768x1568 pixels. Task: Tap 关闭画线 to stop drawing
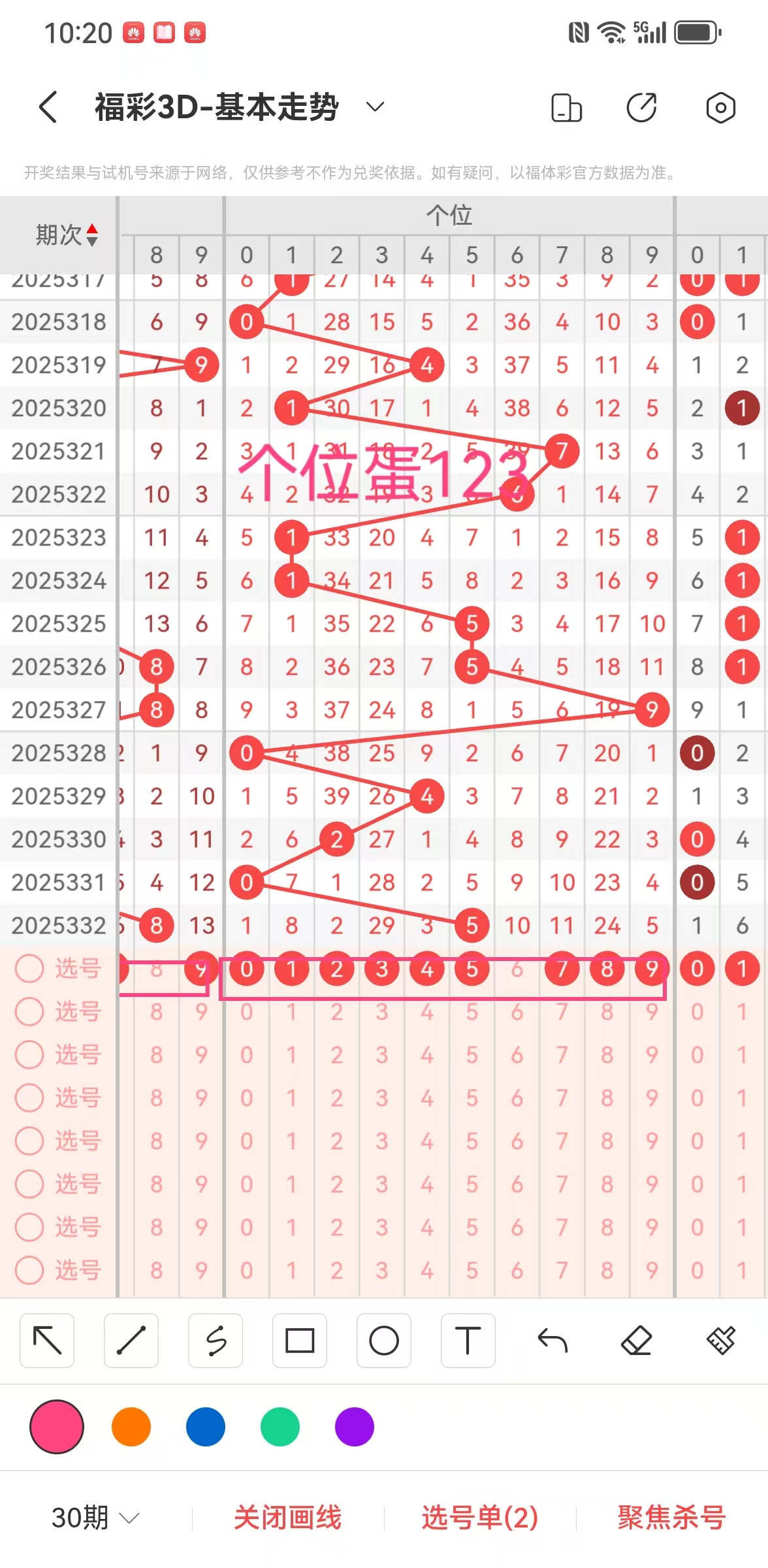(x=287, y=1517)
